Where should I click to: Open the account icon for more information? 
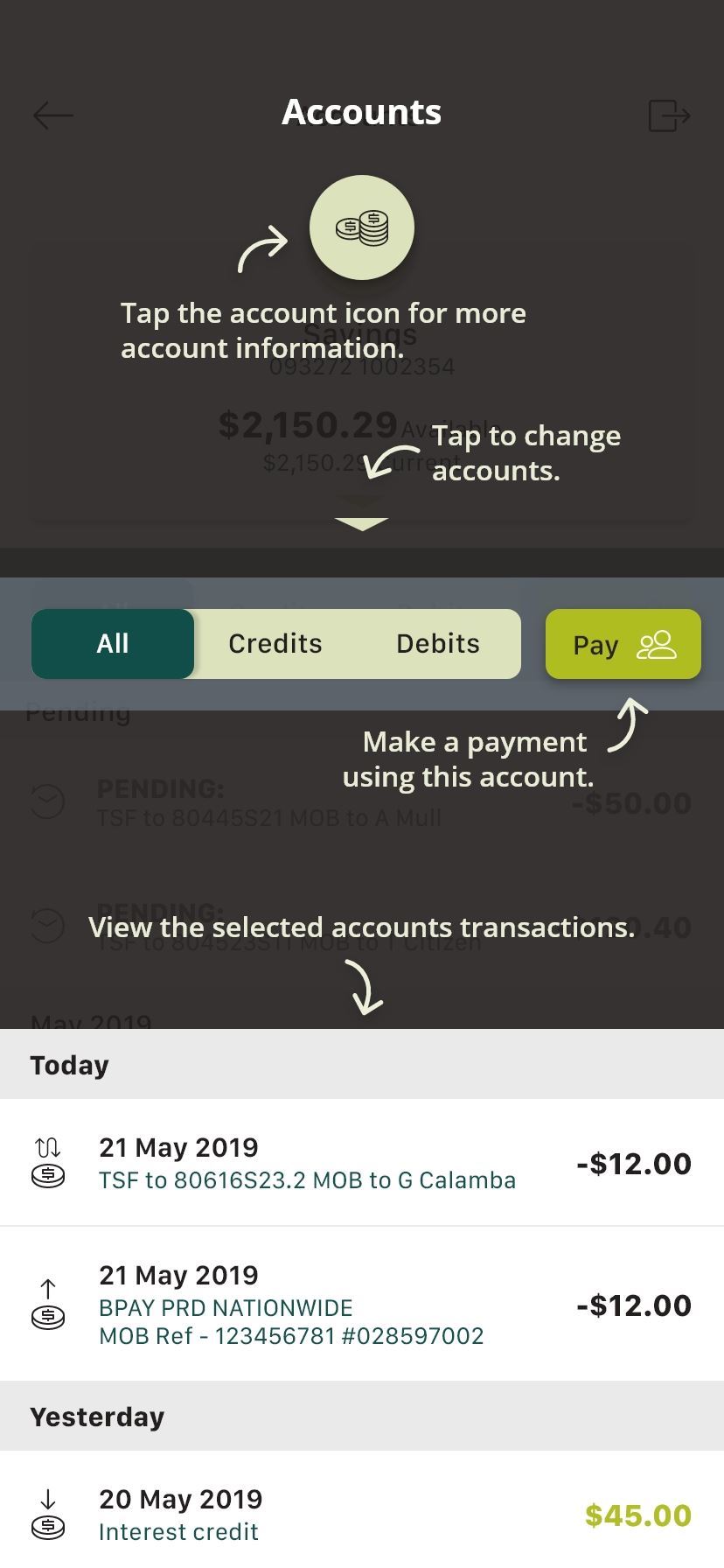click(x=361, y=227)
